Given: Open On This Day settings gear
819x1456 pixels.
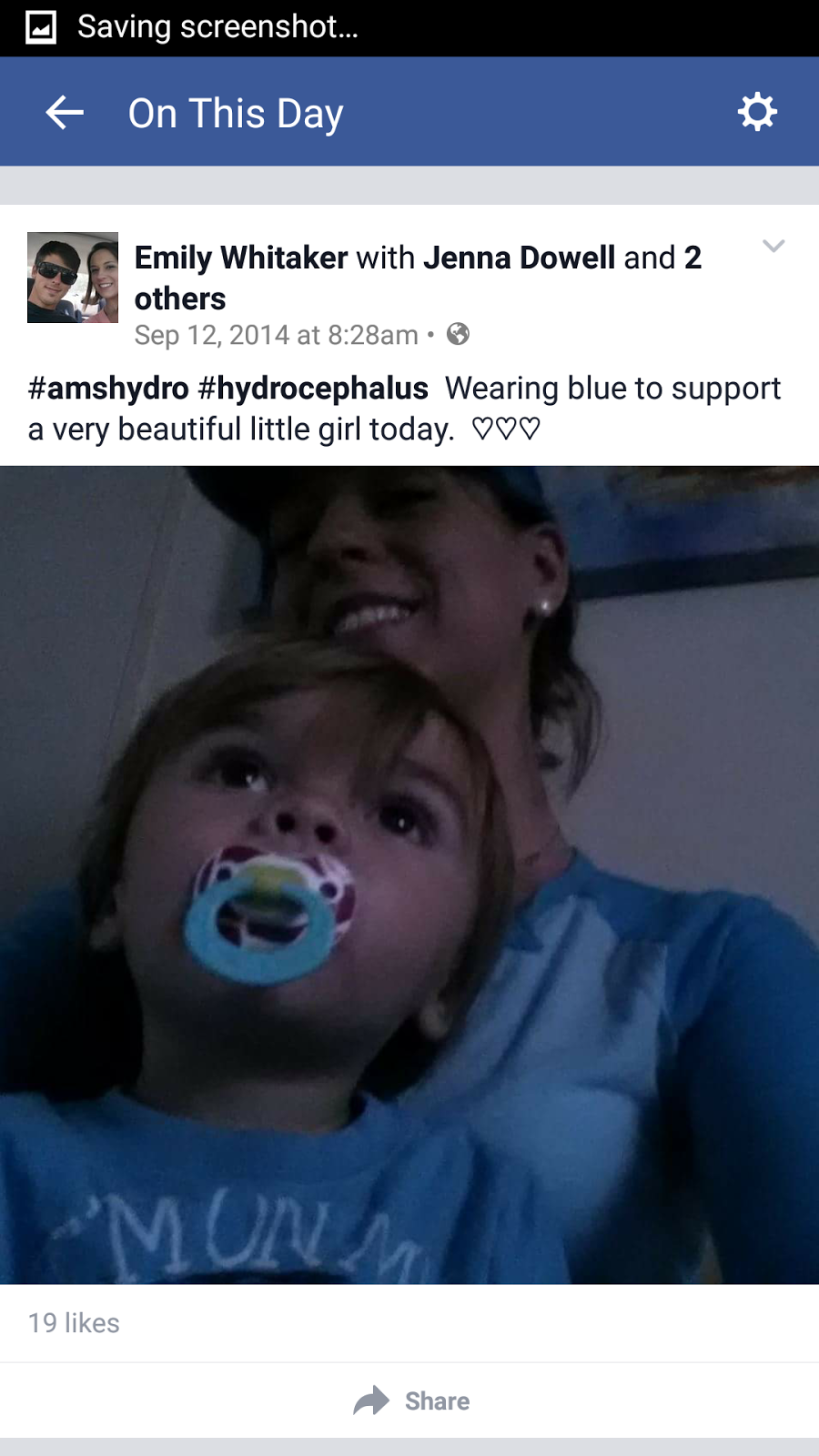Looking at the screenshot, I should point(756,112).
